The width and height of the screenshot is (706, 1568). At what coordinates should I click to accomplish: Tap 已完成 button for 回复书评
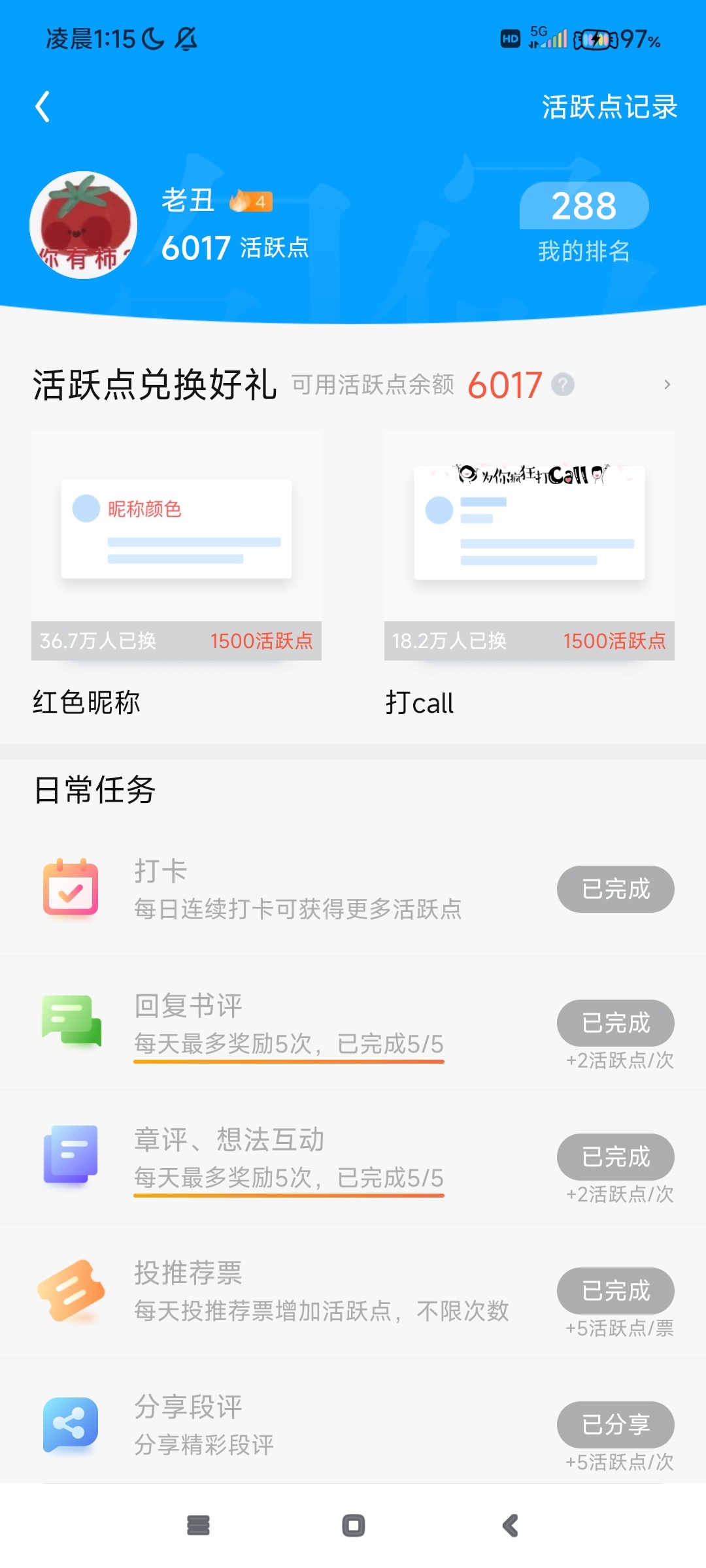click(615, 1023)
